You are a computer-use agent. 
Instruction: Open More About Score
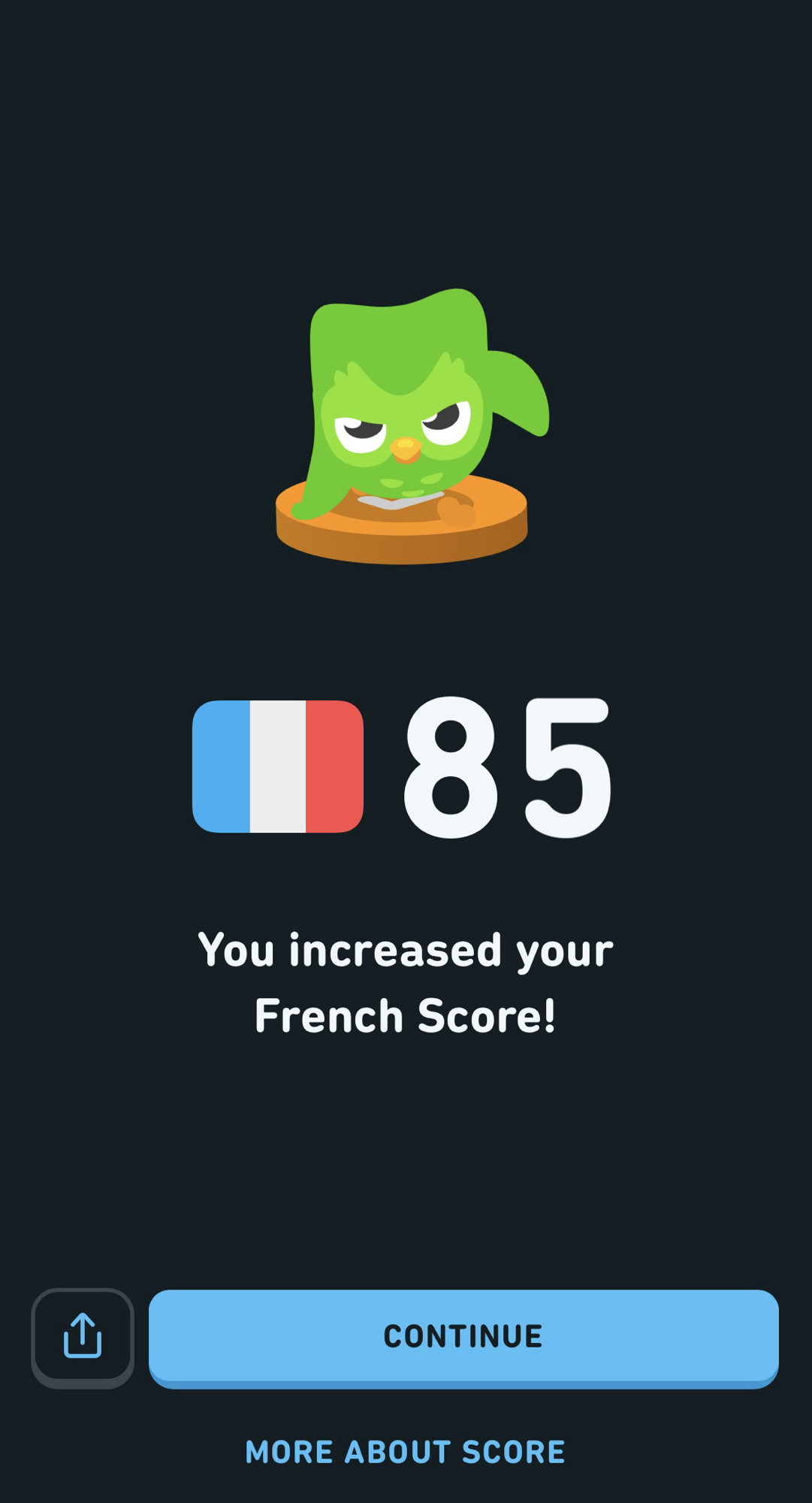coord(406,1452)
